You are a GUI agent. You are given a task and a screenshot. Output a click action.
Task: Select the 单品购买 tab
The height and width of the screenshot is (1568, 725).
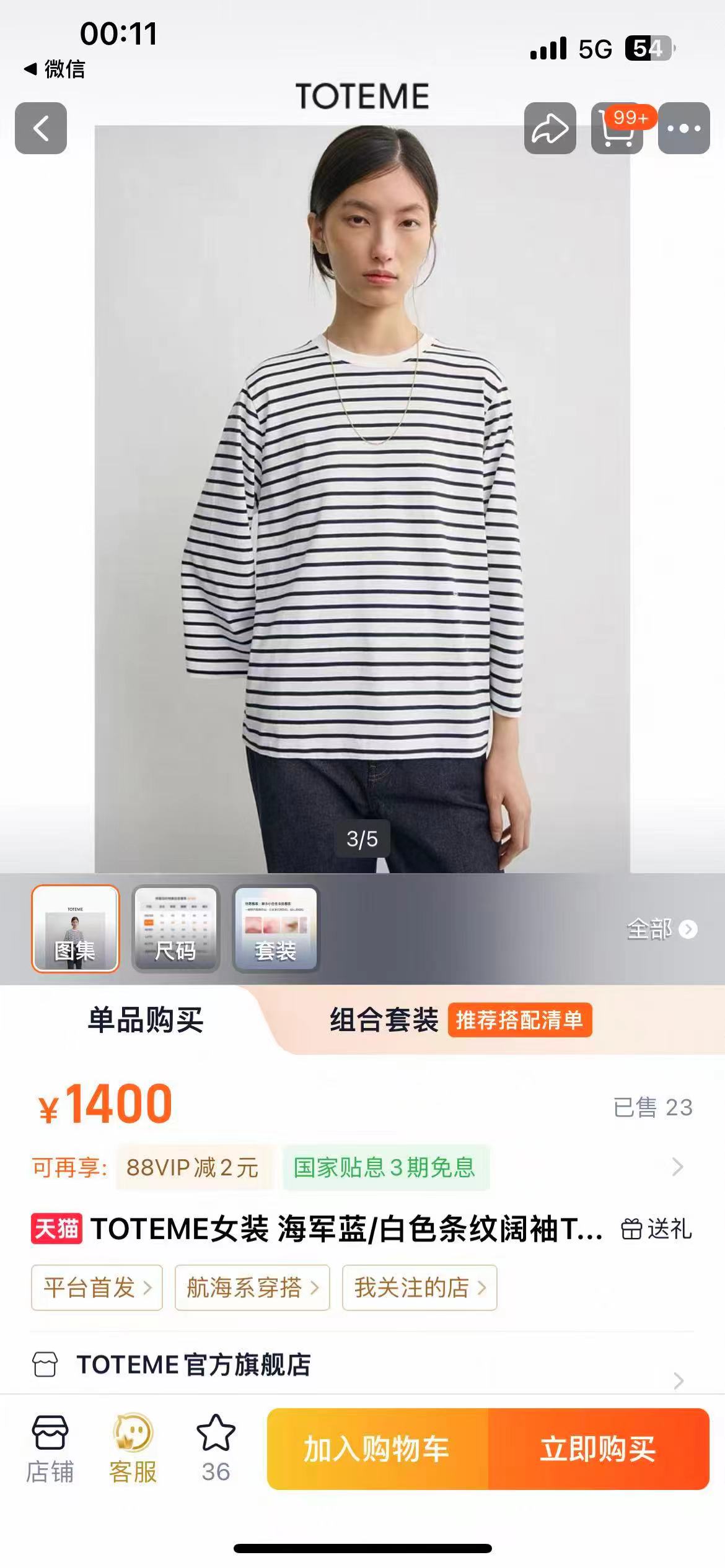146,1020
